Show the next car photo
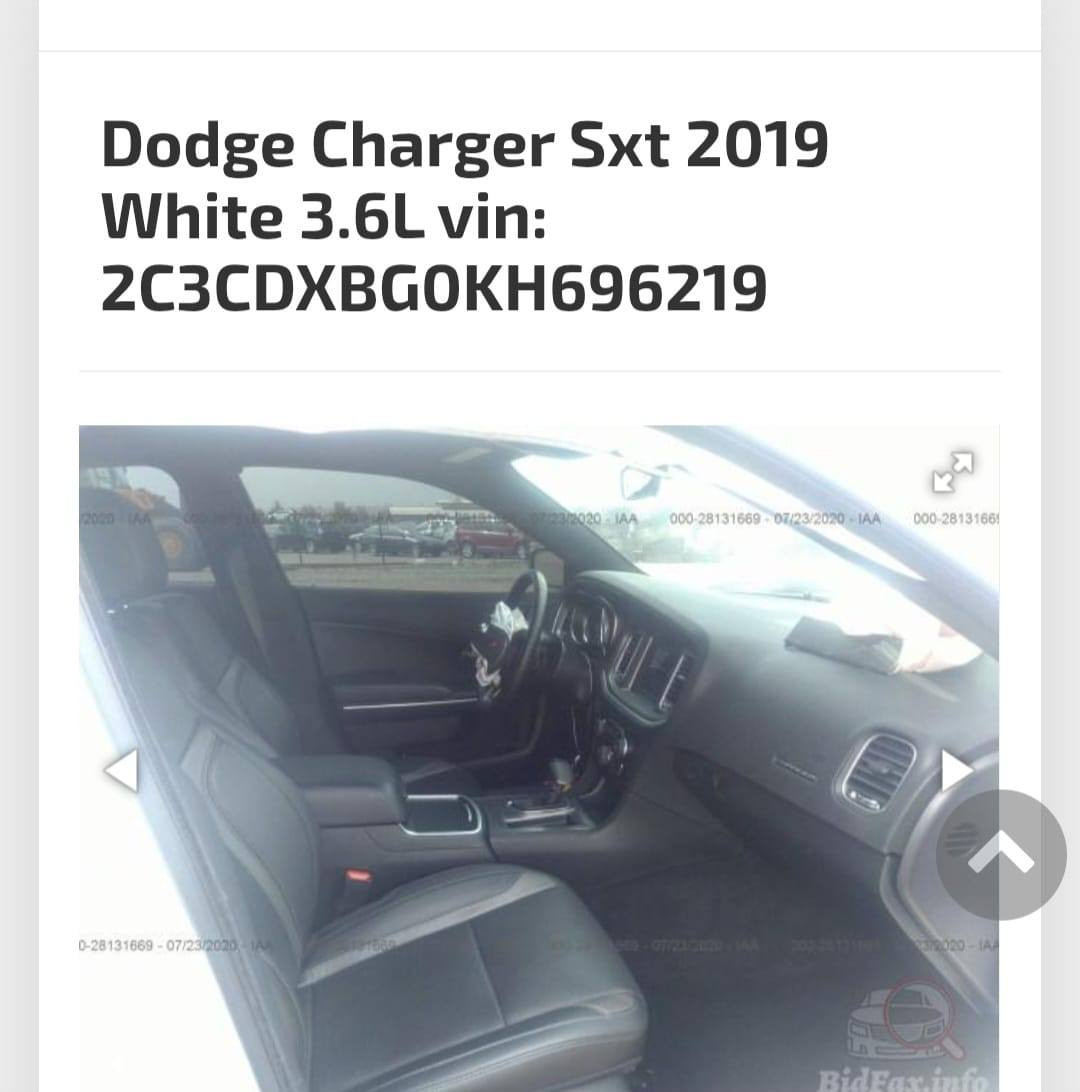 (955, 770)
